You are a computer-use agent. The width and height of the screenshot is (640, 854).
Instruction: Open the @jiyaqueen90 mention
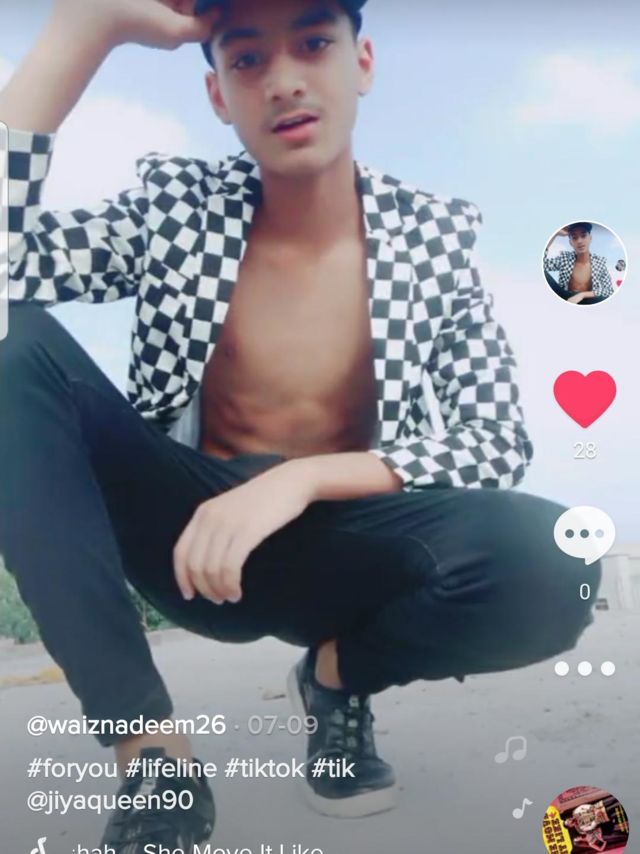point(120,801)
